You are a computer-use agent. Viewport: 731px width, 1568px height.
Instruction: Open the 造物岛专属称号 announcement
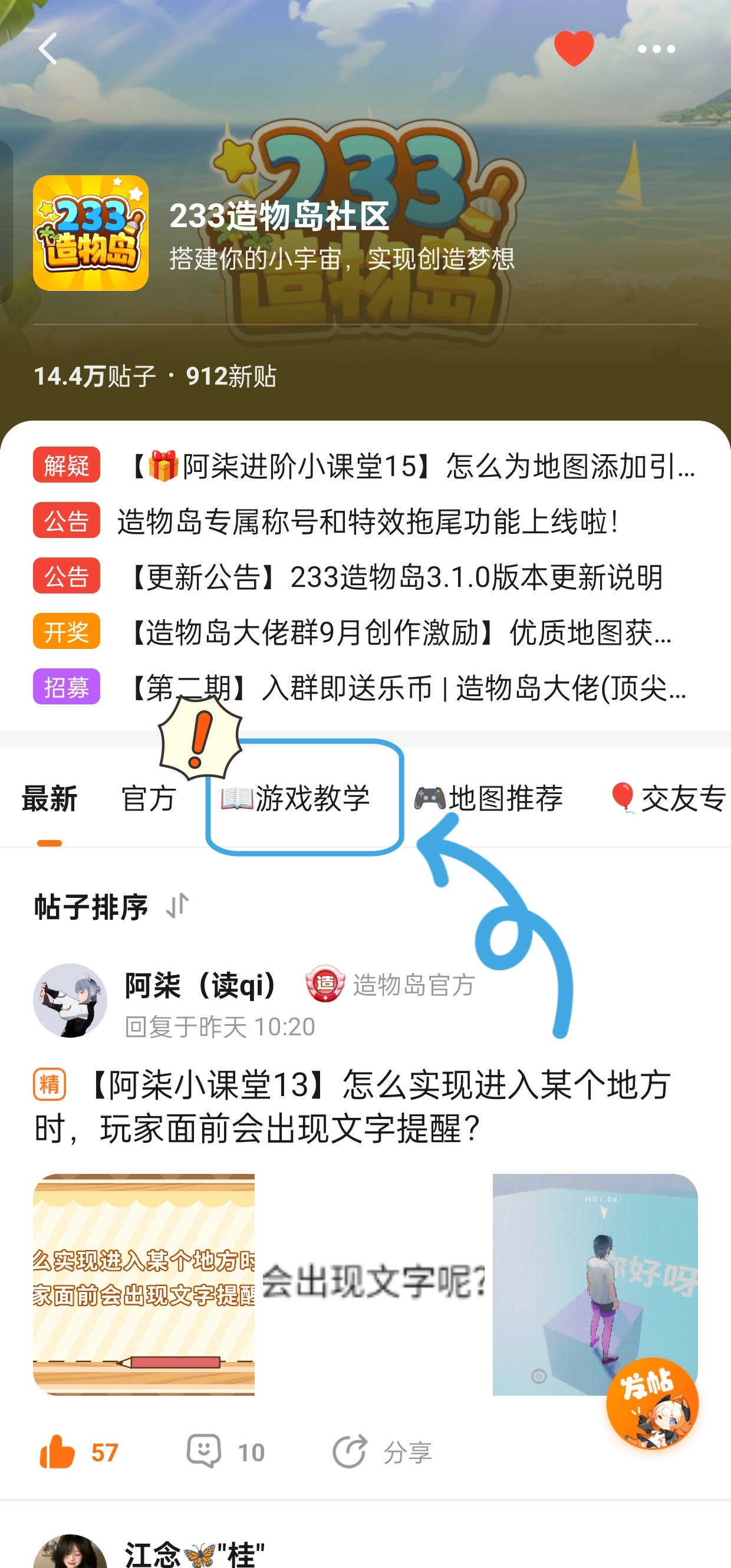click(365, 521)
